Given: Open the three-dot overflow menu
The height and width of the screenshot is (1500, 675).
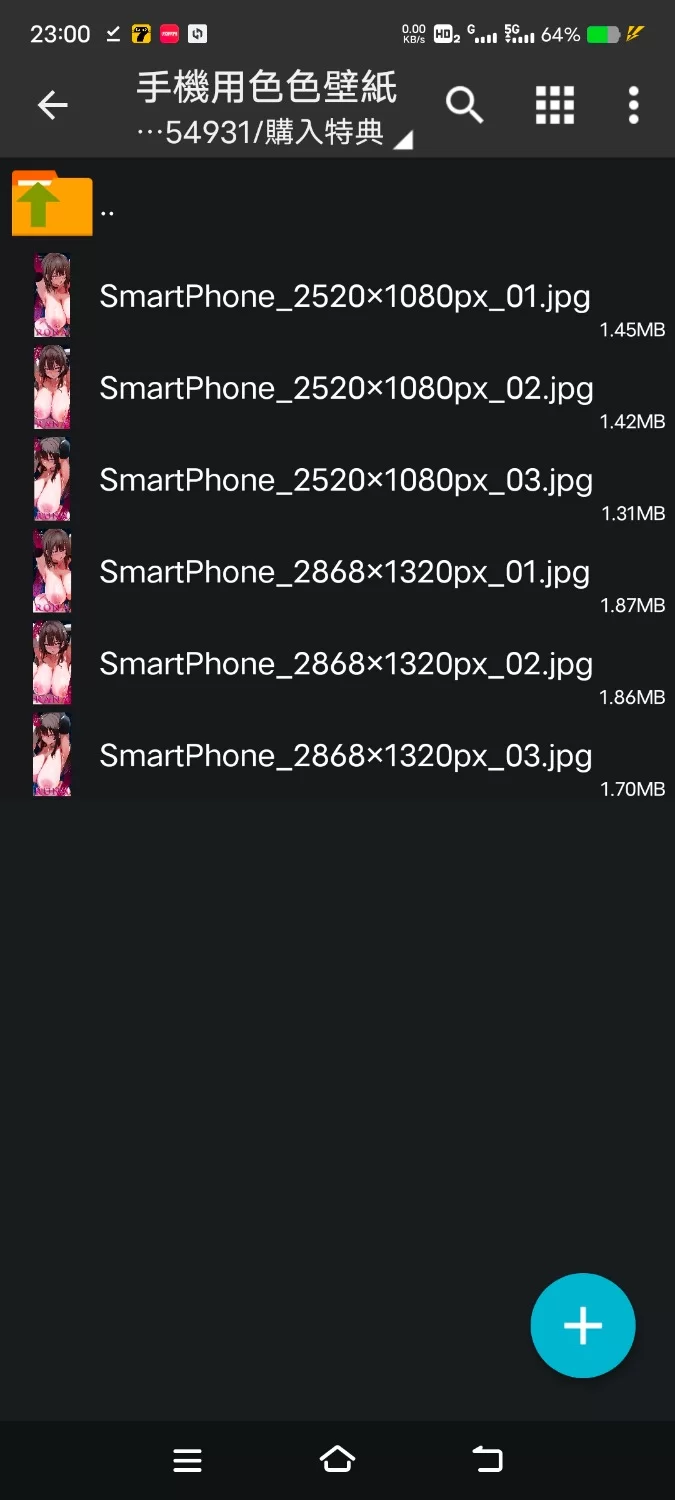Looking at the screenshot, I should pyautogui.click(x=633, y=105).
